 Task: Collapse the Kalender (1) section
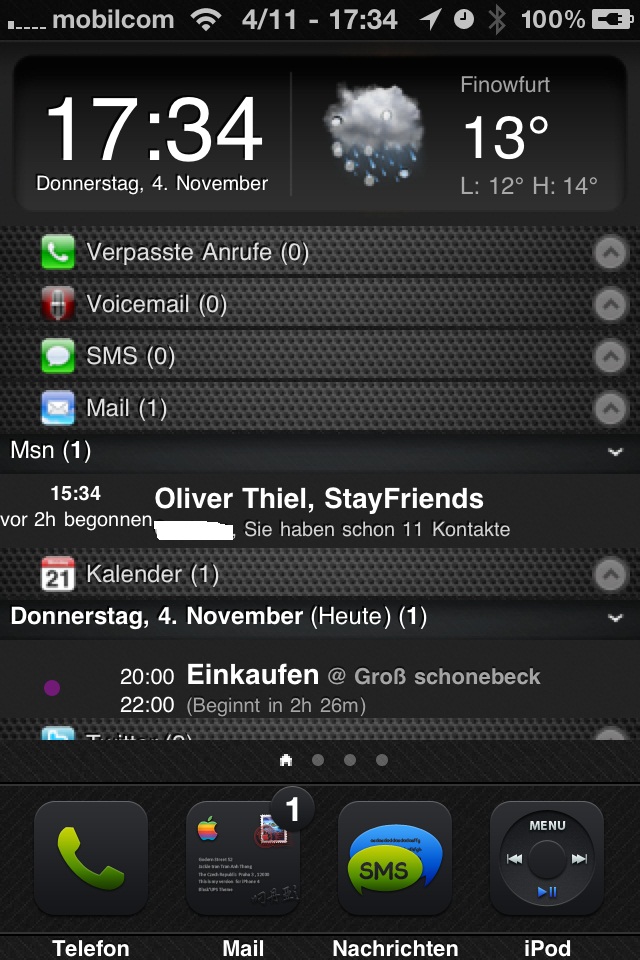(610, 574)
